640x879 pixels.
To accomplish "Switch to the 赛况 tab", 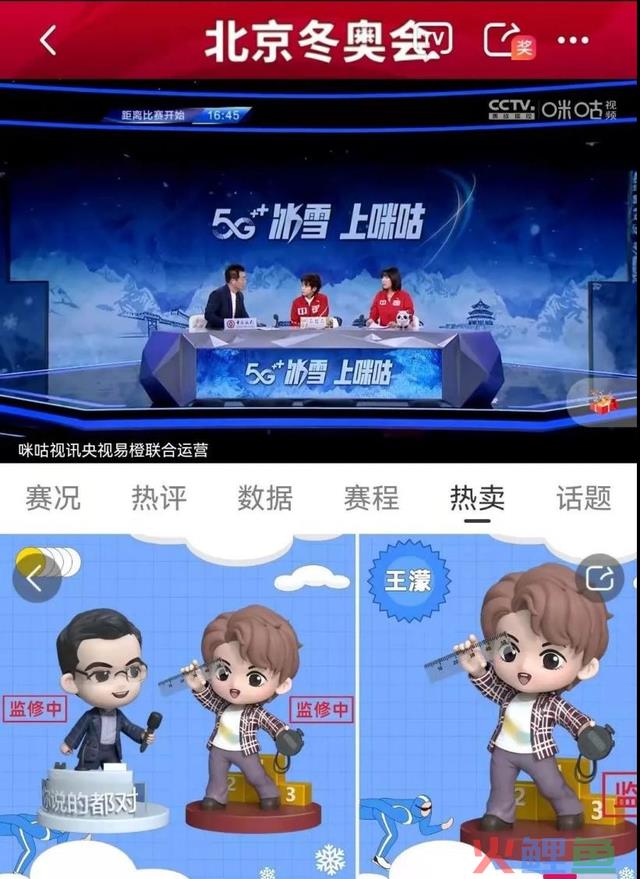I will click(53, 497).
